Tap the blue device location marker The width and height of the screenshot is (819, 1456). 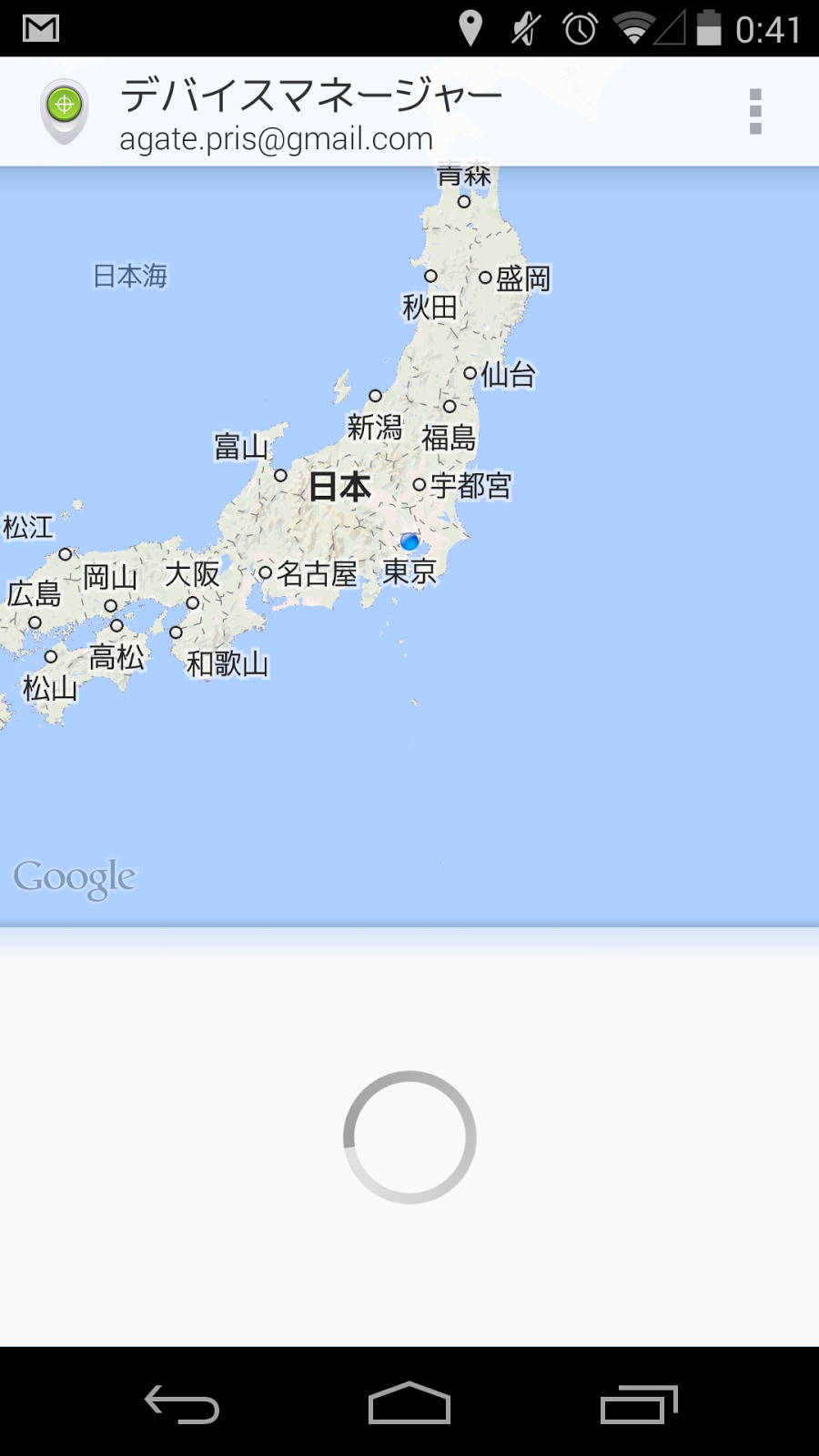(409, 542)
